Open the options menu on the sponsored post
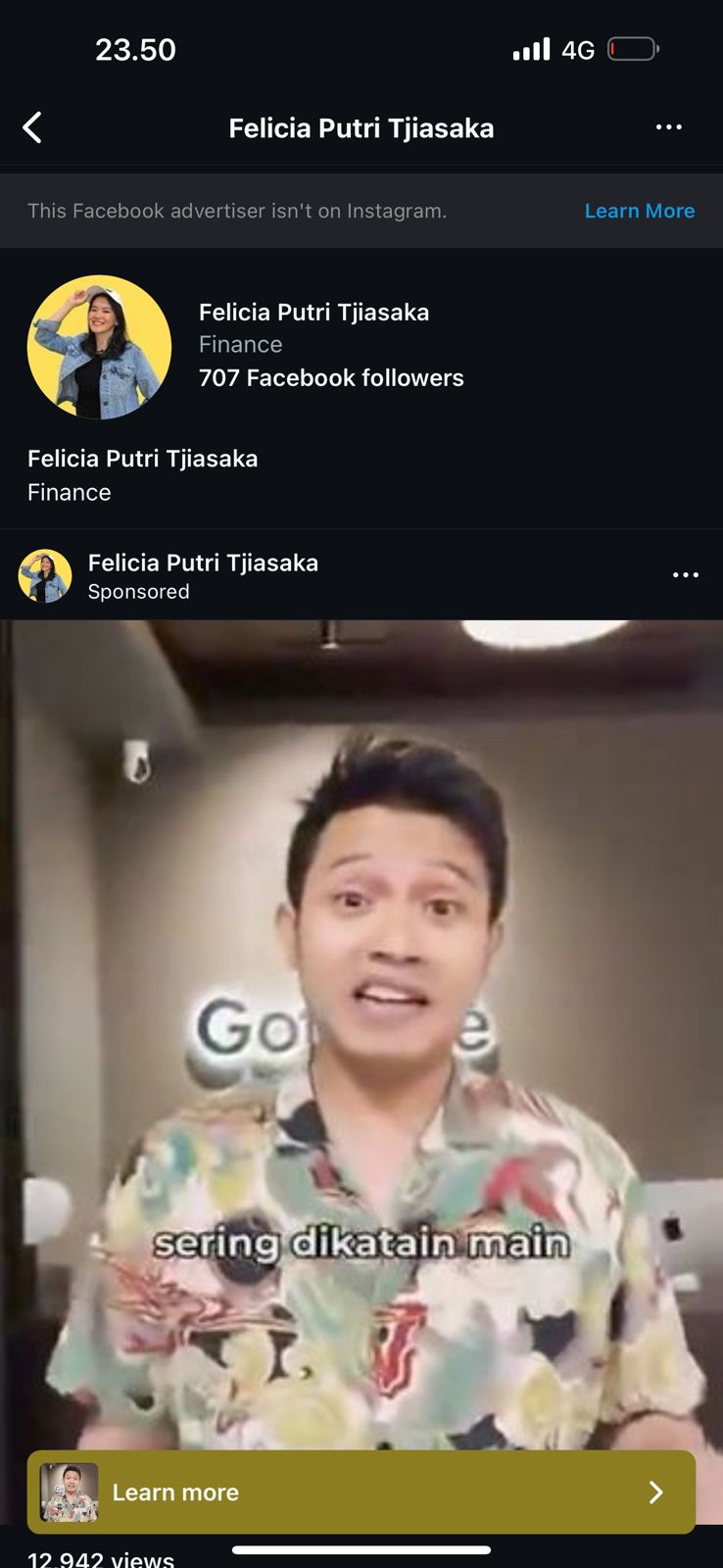 click(685, 575)
